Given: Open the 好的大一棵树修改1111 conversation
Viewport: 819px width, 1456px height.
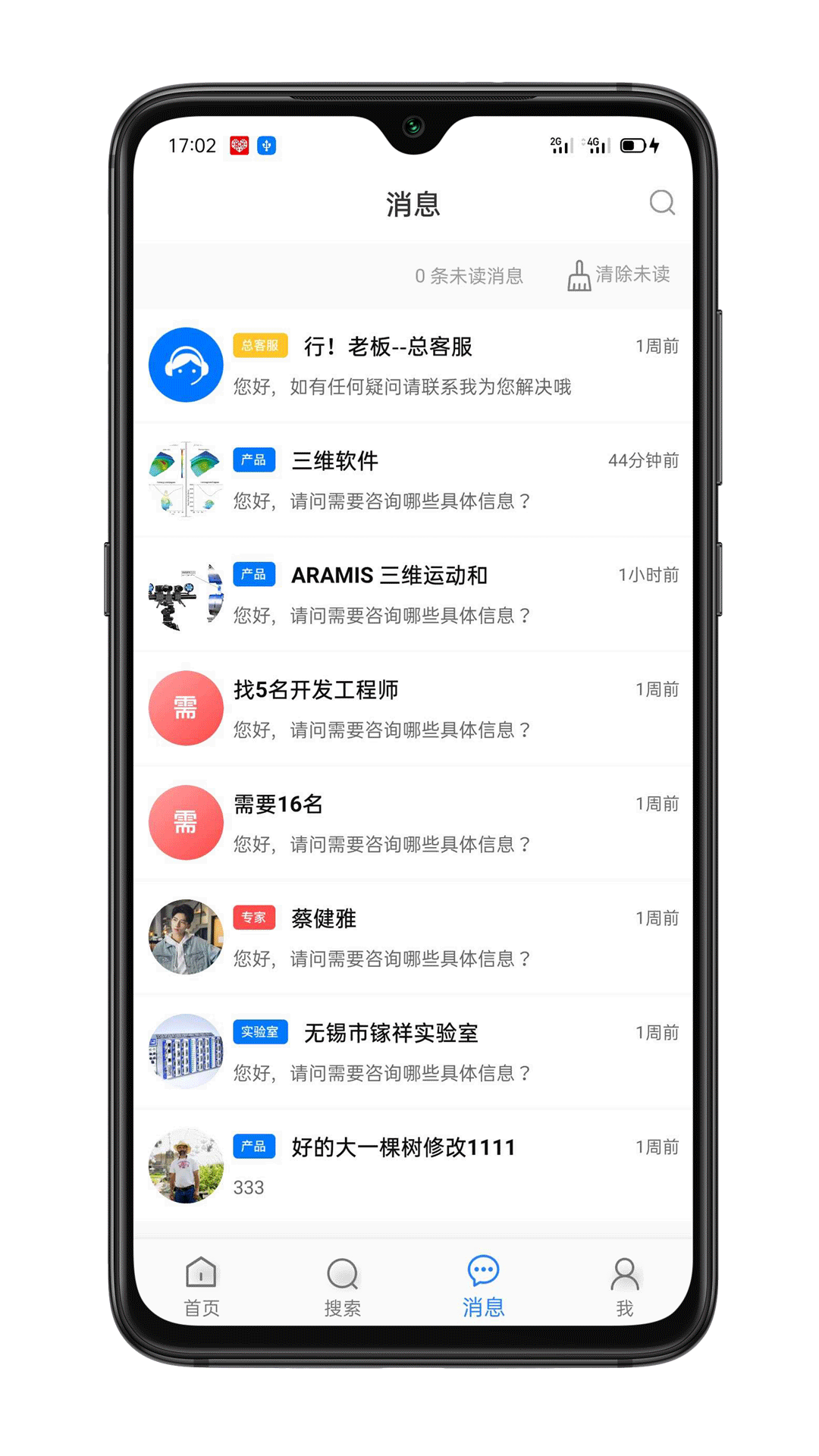Looking at the screenshot, I should tap(413, 1166).
